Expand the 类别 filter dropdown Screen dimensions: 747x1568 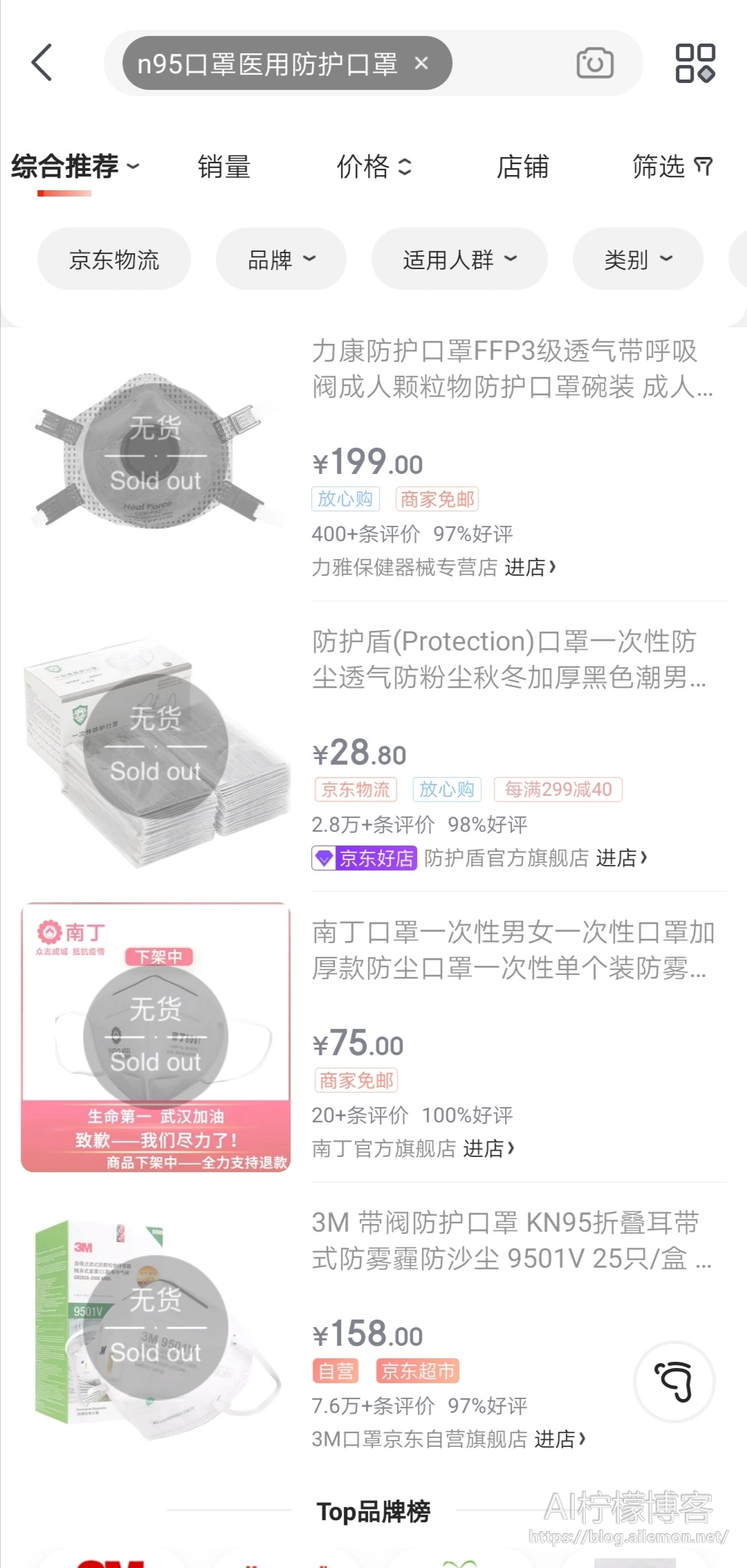[638, 259]
